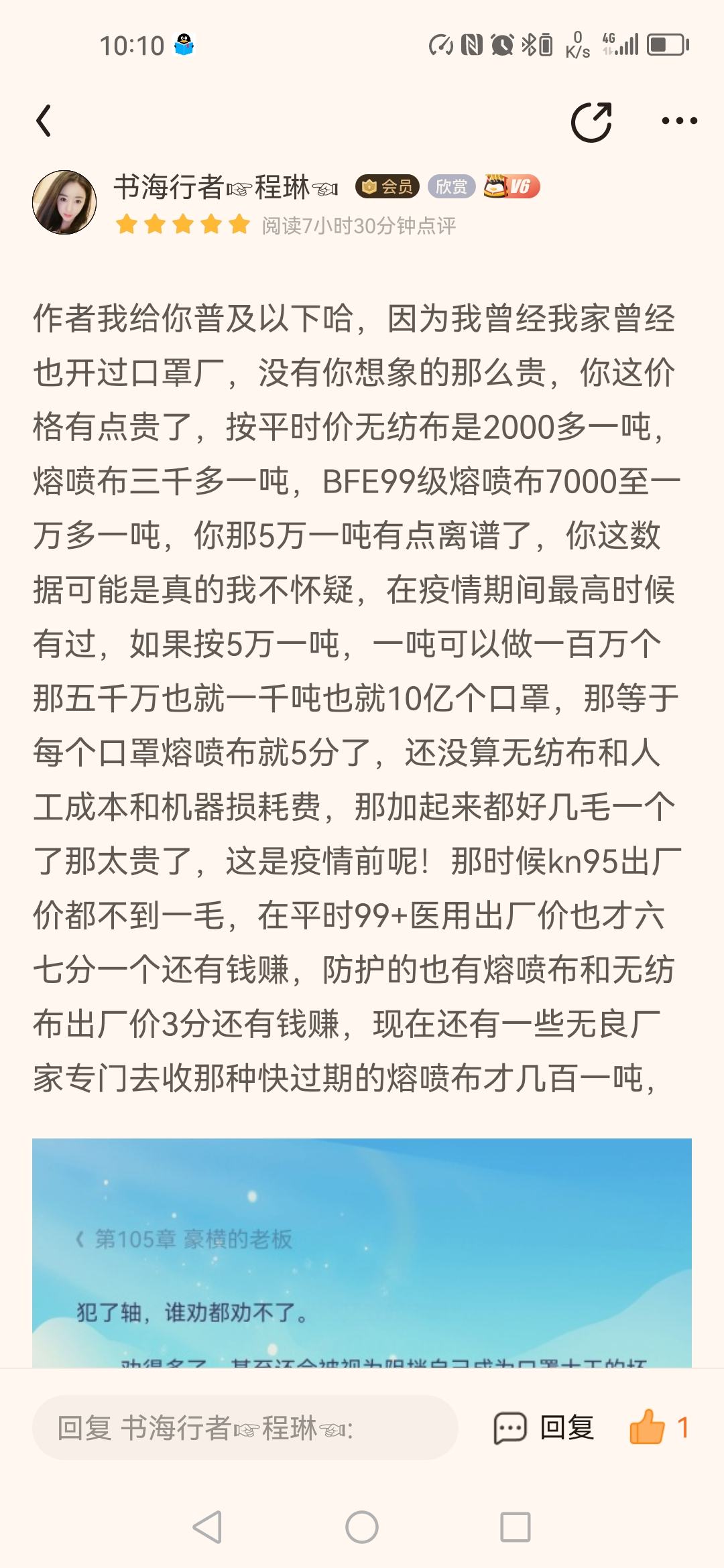Tap the 会员 membership badge

click(387, 186)
